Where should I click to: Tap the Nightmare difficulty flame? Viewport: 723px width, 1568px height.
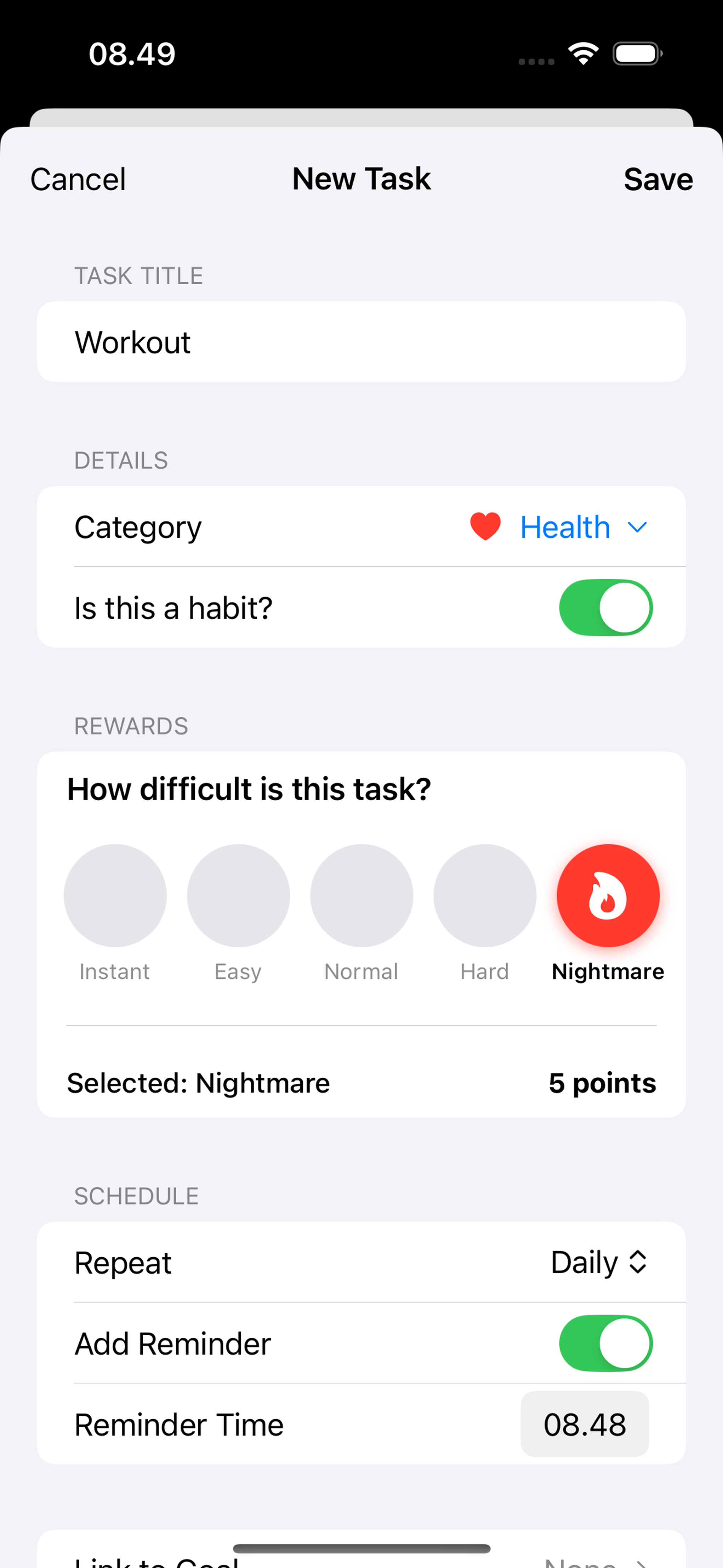pos(607,895)
